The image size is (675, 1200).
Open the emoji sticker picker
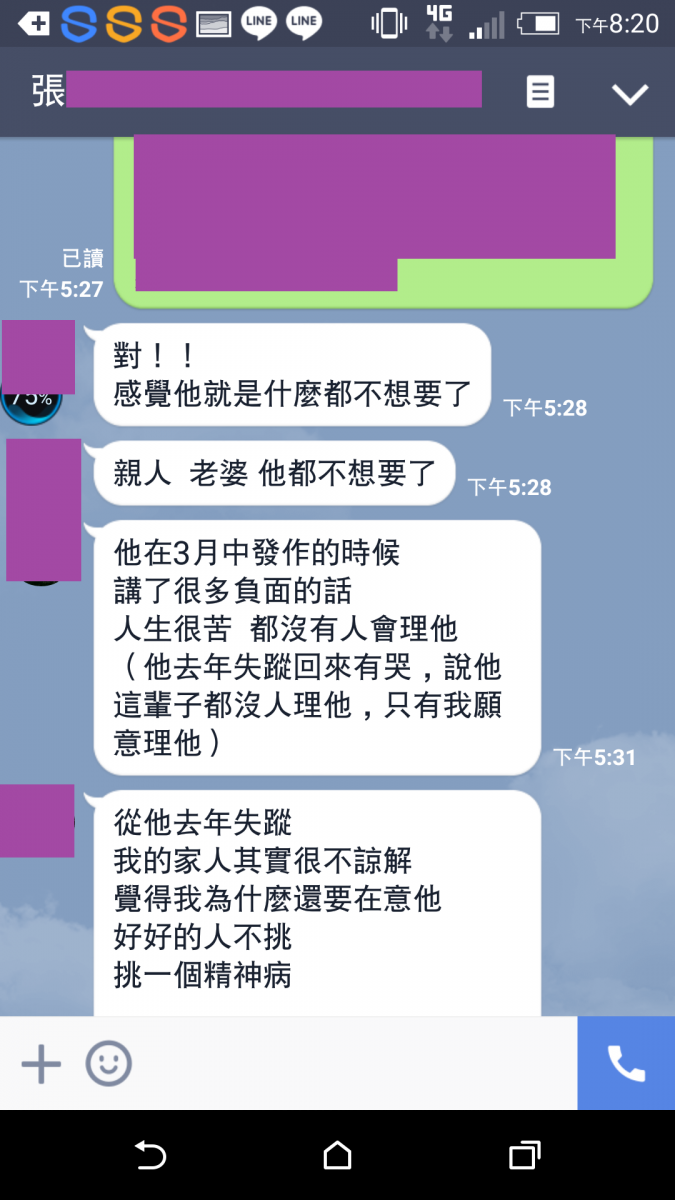(108, 1064)
